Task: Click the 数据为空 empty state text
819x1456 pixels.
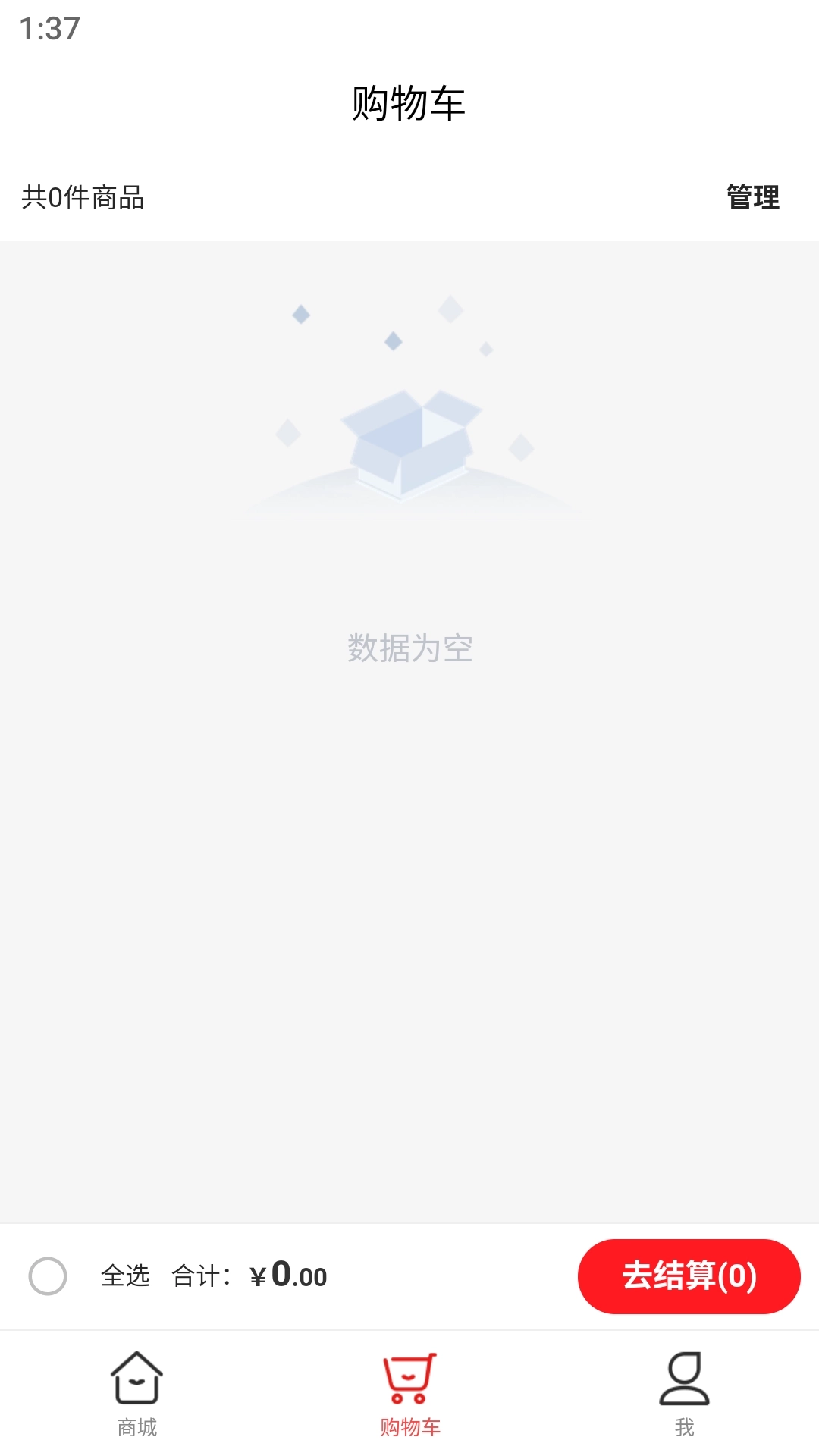Action: pyautogui.click(x=409, y=648)
